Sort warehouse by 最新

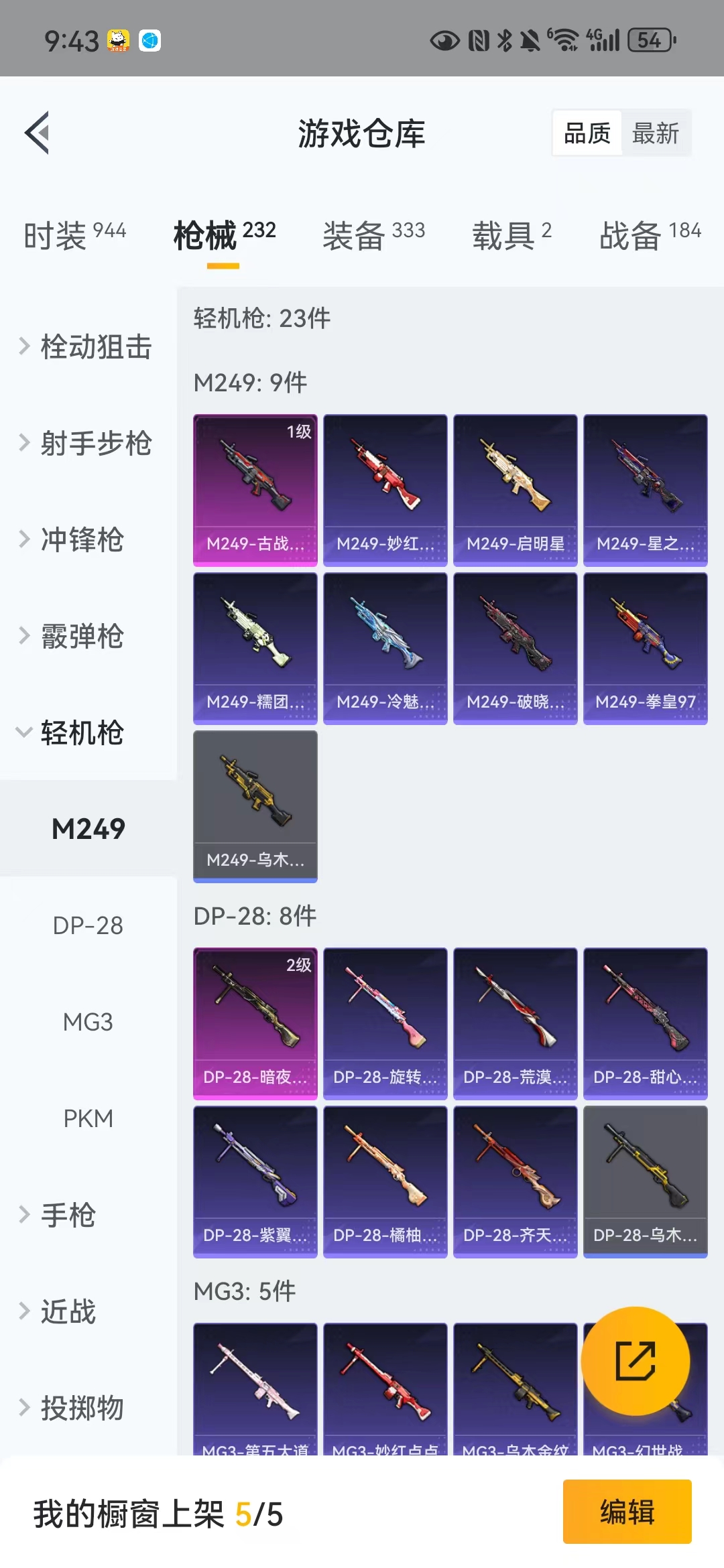point(656,133)
